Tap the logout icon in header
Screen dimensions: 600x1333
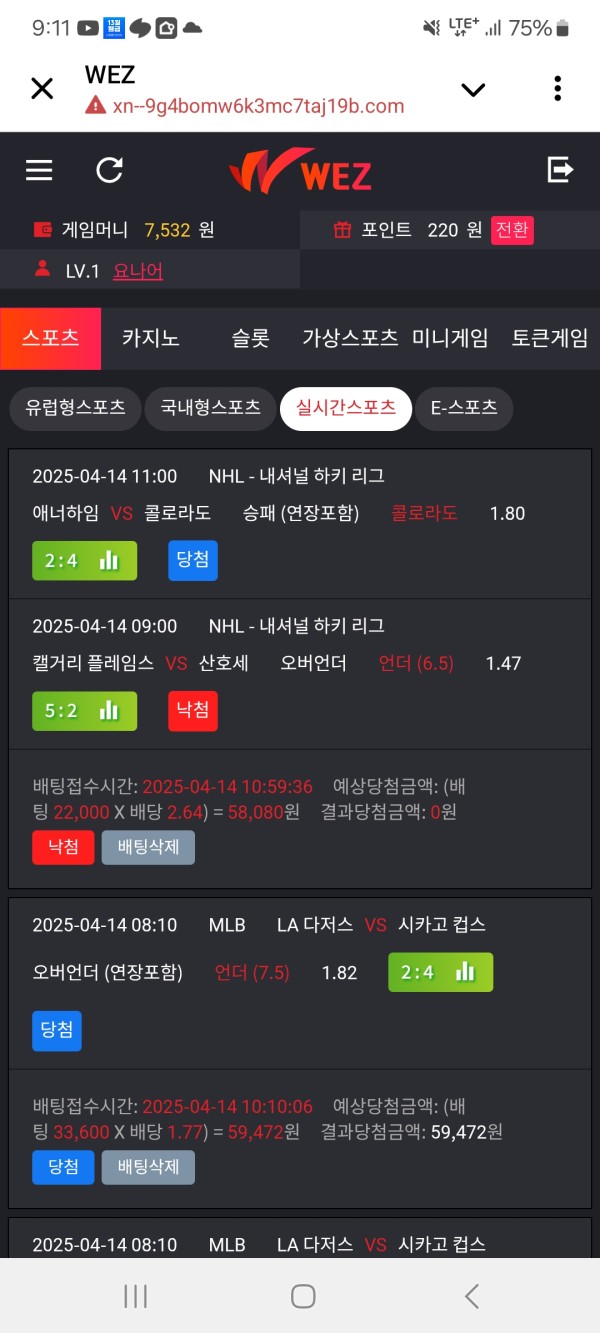pos(560,170)
